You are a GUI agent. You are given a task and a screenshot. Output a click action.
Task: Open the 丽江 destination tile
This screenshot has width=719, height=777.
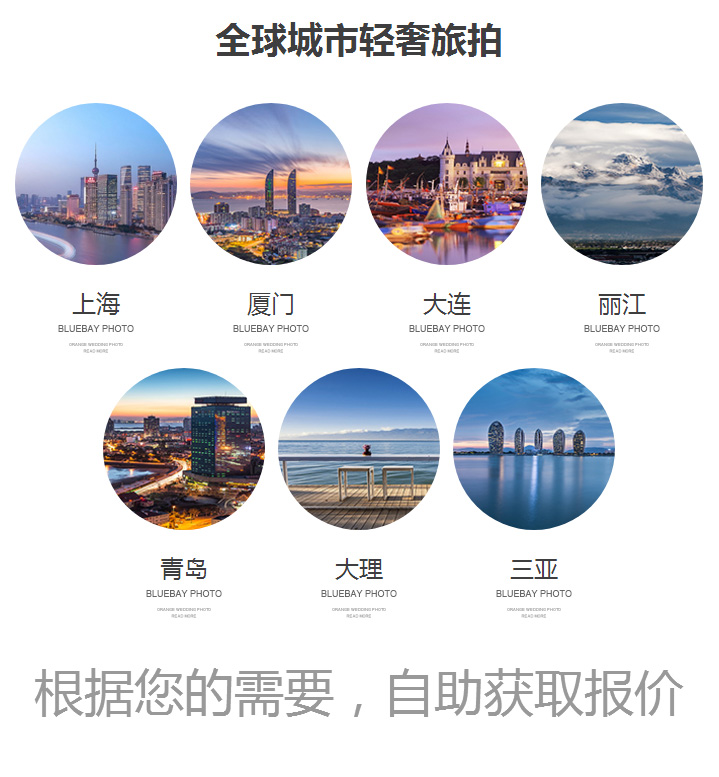[x=622, y=184]
